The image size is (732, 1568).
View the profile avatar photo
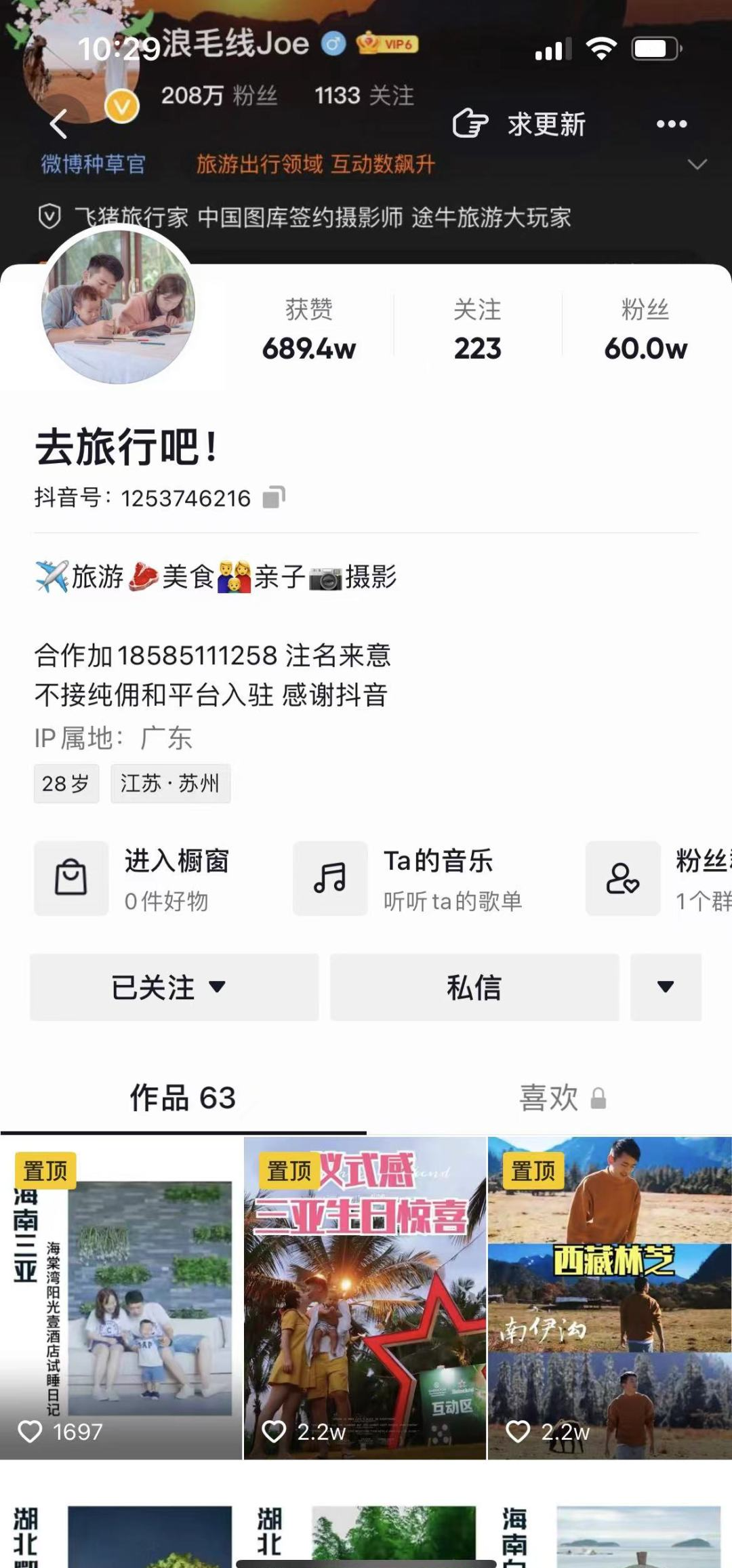pos(119,306)
